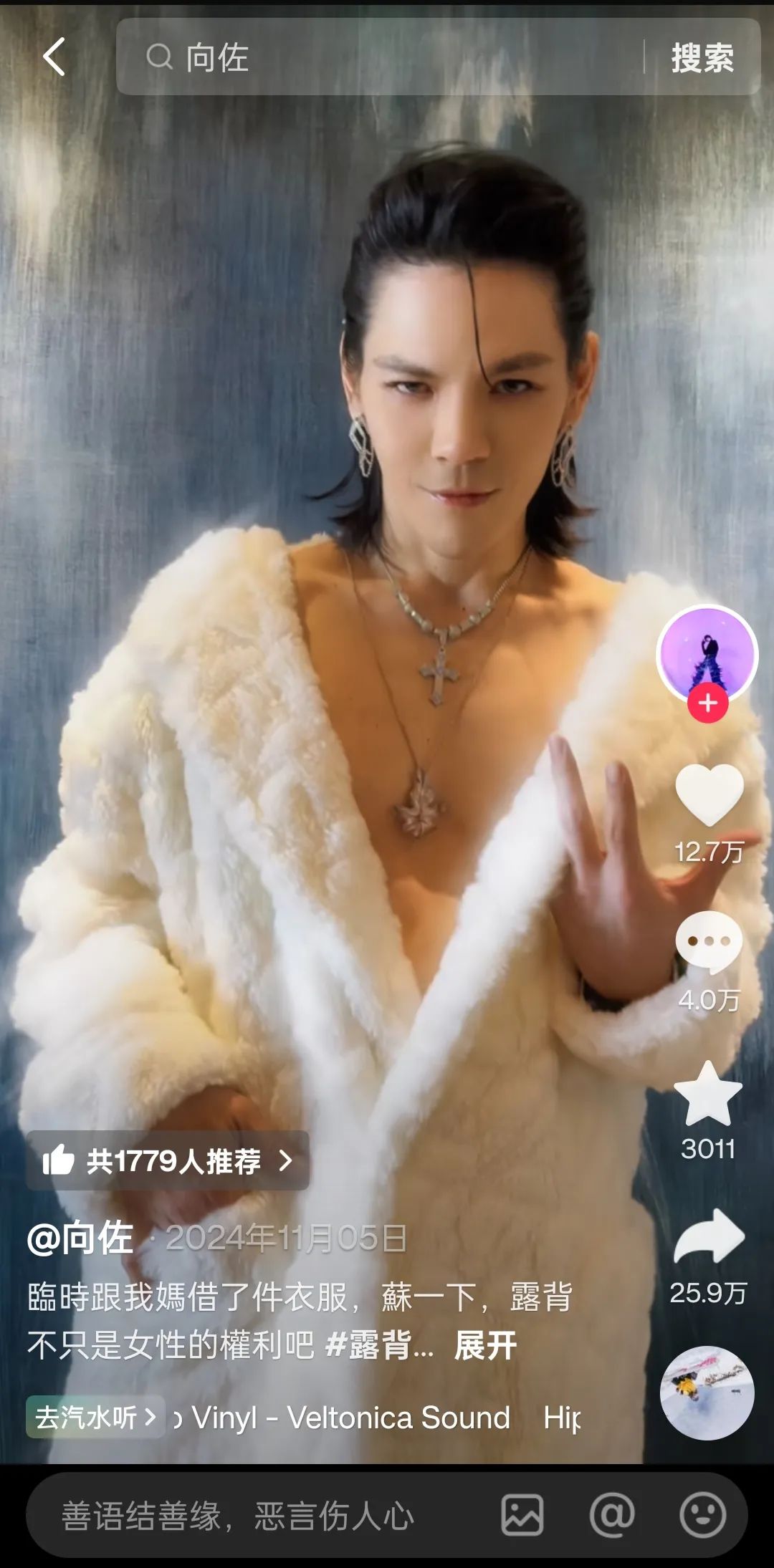Mention someone with the @ icon
This screenshot has width=774, height=1568.
point(612,1515)
